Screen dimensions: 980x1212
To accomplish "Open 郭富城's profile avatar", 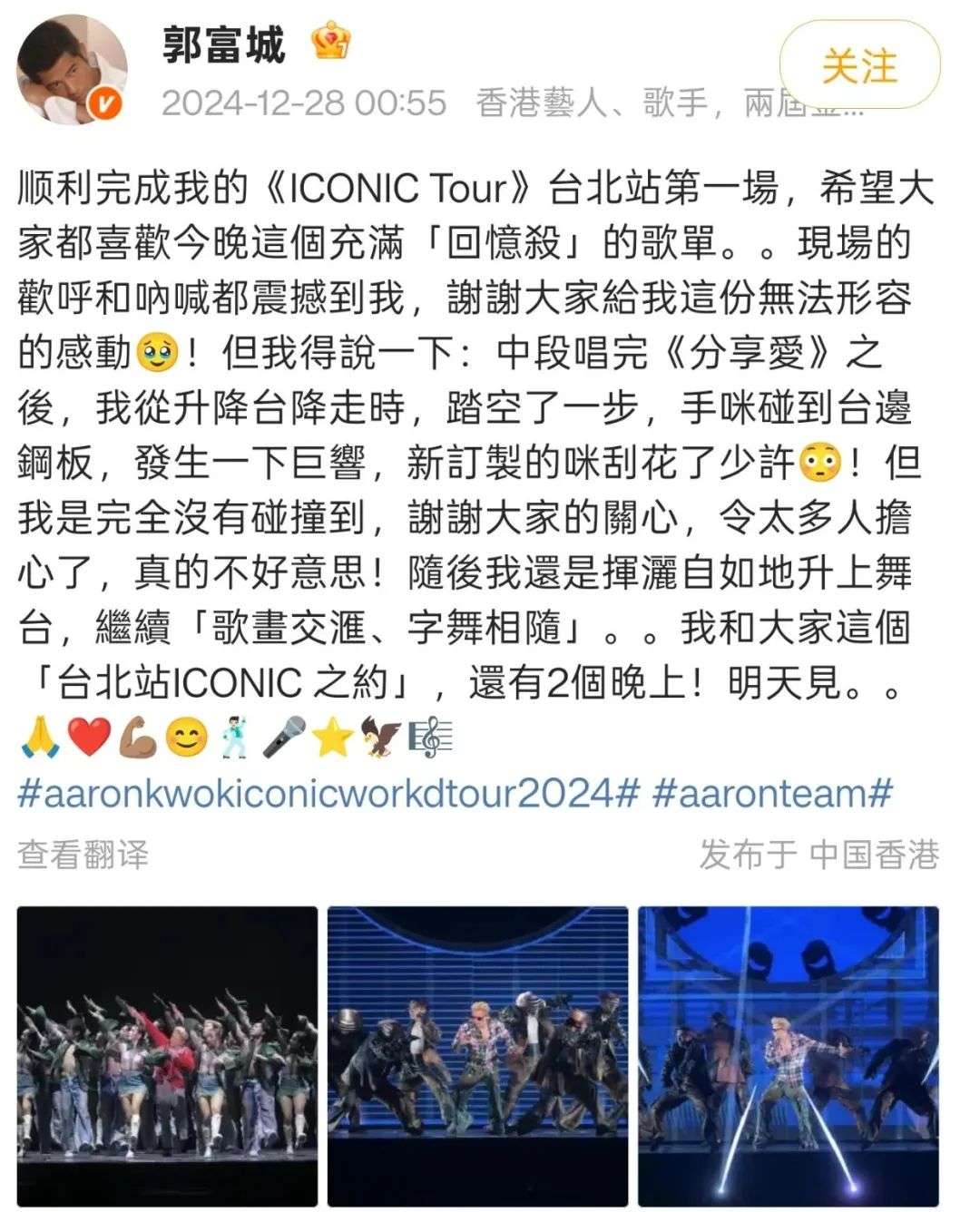I will tap(73, 68).
